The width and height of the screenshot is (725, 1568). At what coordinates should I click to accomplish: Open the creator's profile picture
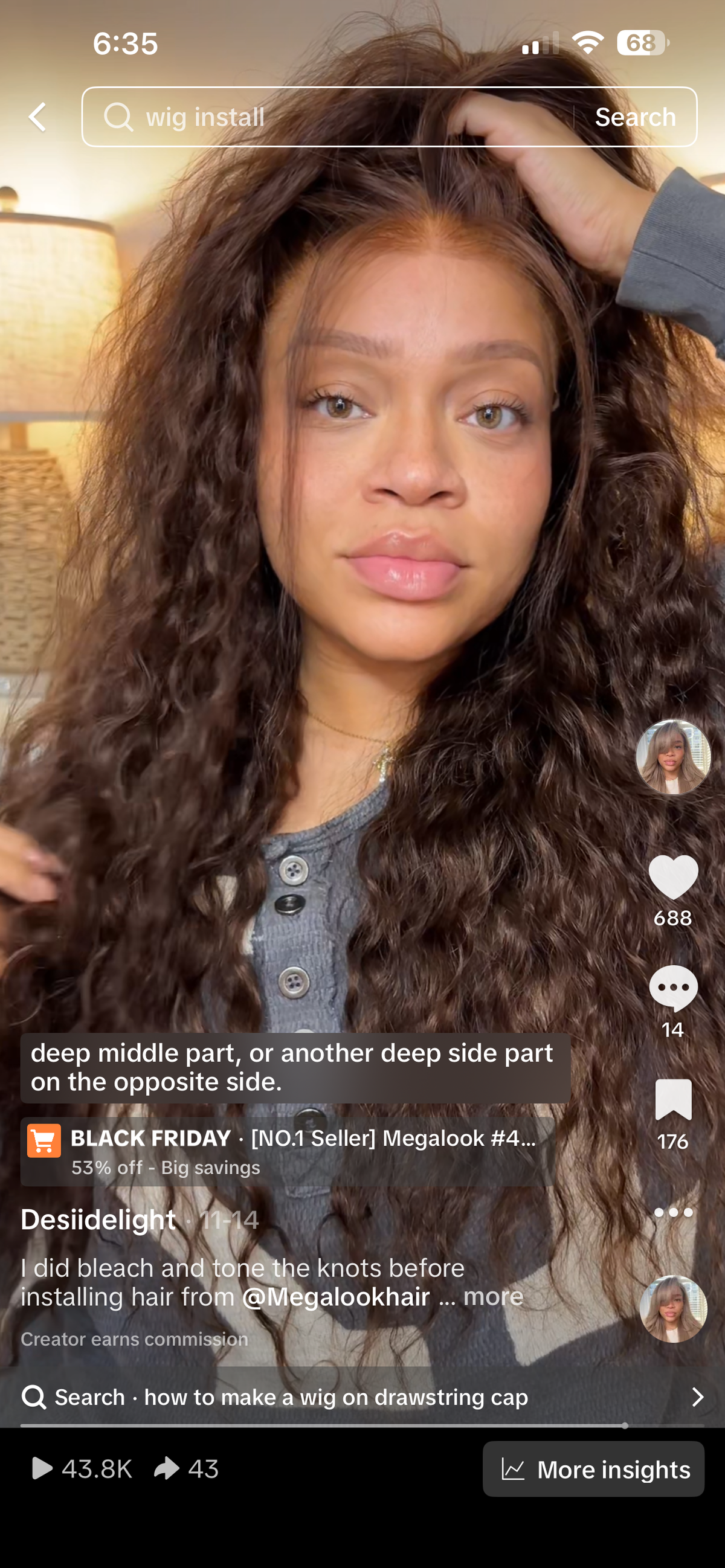click(672, 757)
